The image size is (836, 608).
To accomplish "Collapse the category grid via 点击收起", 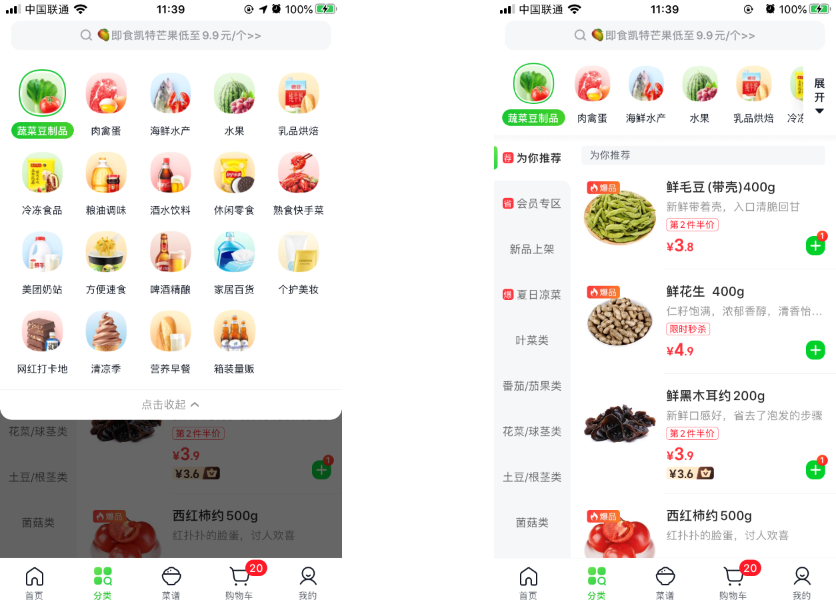I will click(x=170, y=404).
